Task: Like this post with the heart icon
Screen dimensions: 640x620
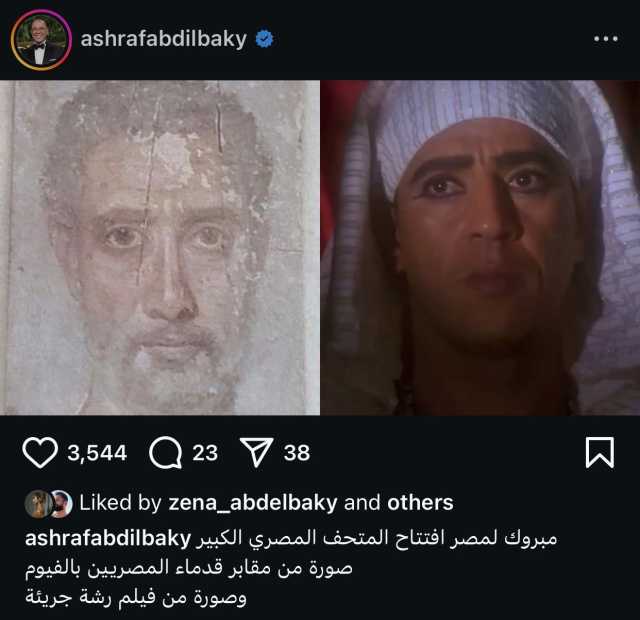Action: click(40, 453)
